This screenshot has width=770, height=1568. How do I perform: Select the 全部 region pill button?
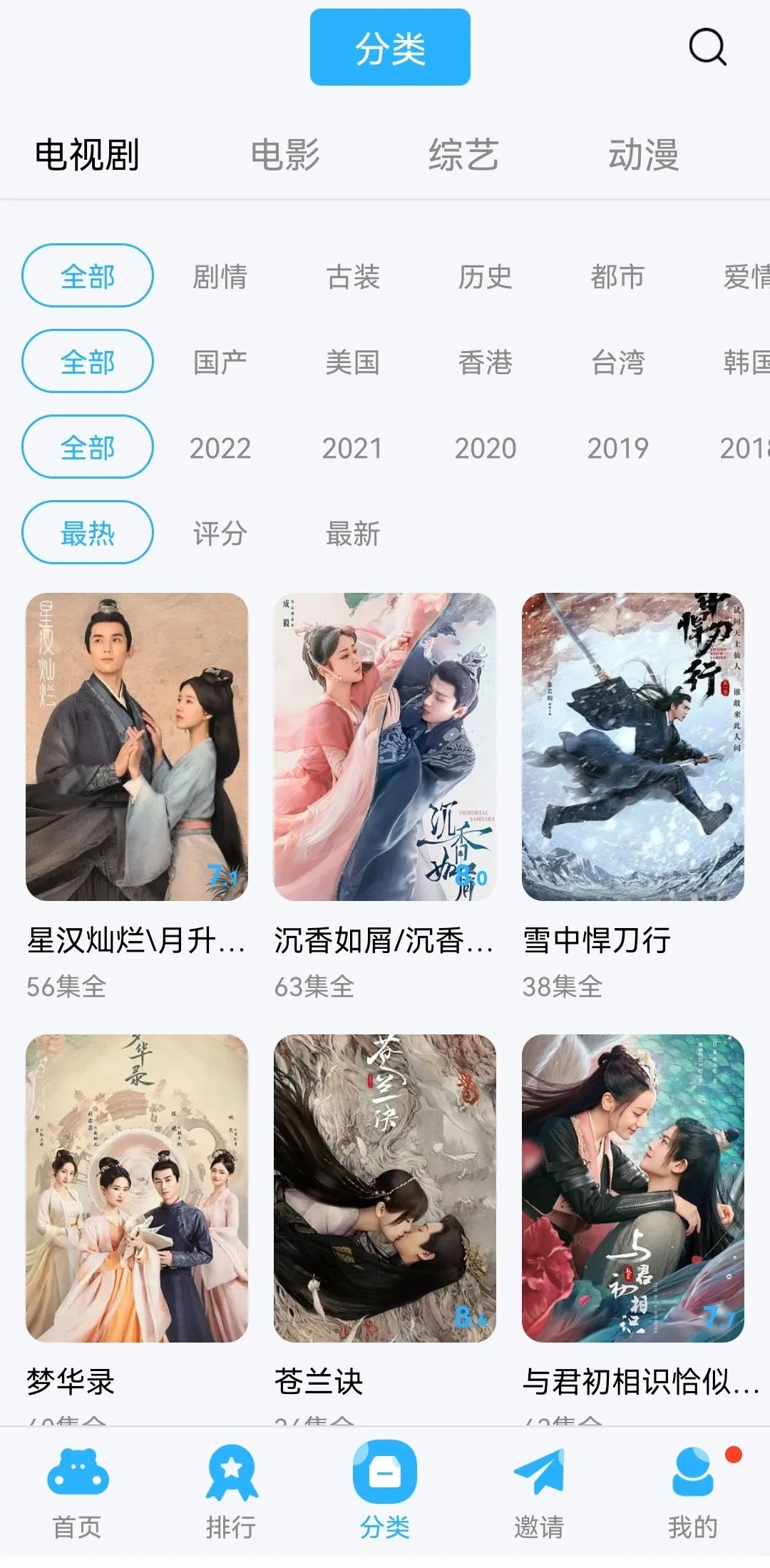86,362
